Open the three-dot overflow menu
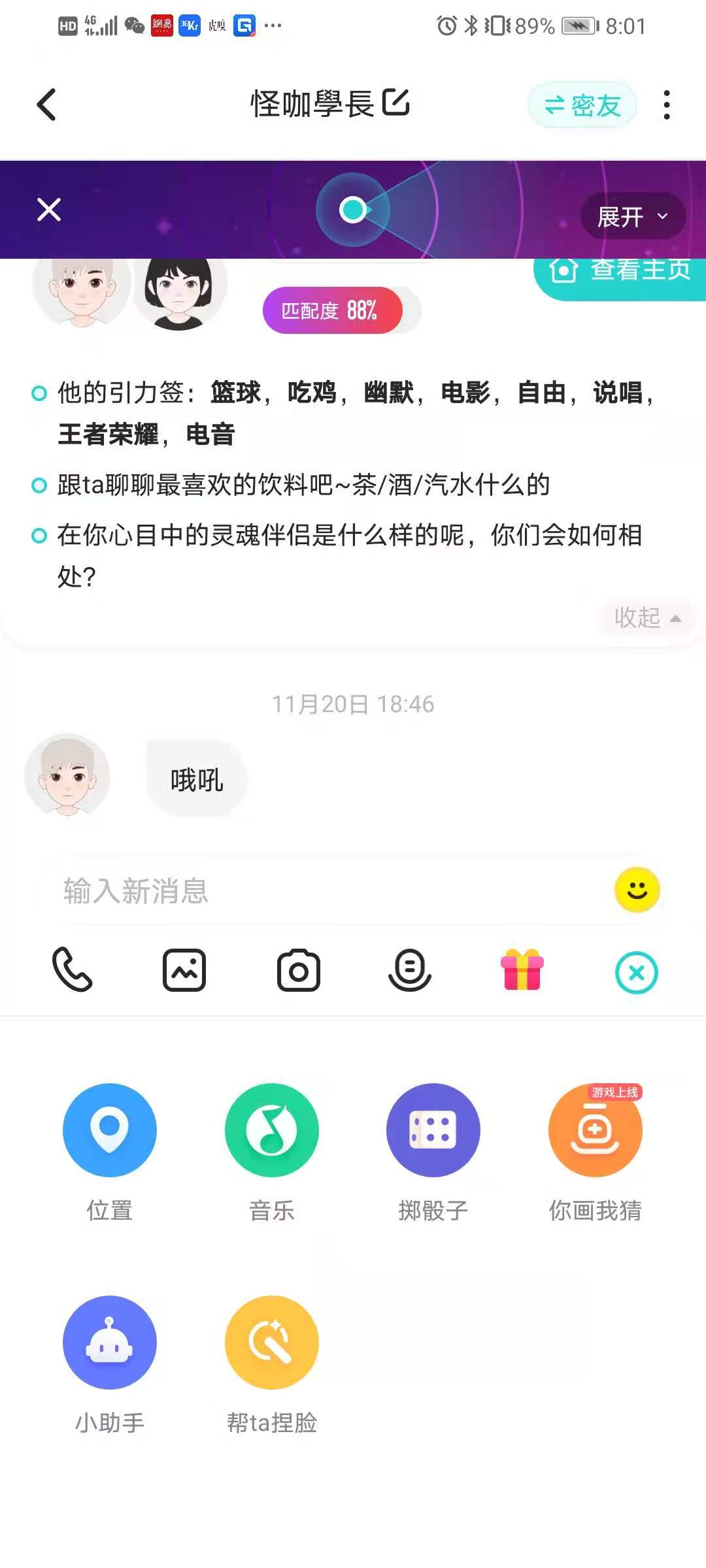706x1568 pixels. pyautogui.click(x=665, y=105)
